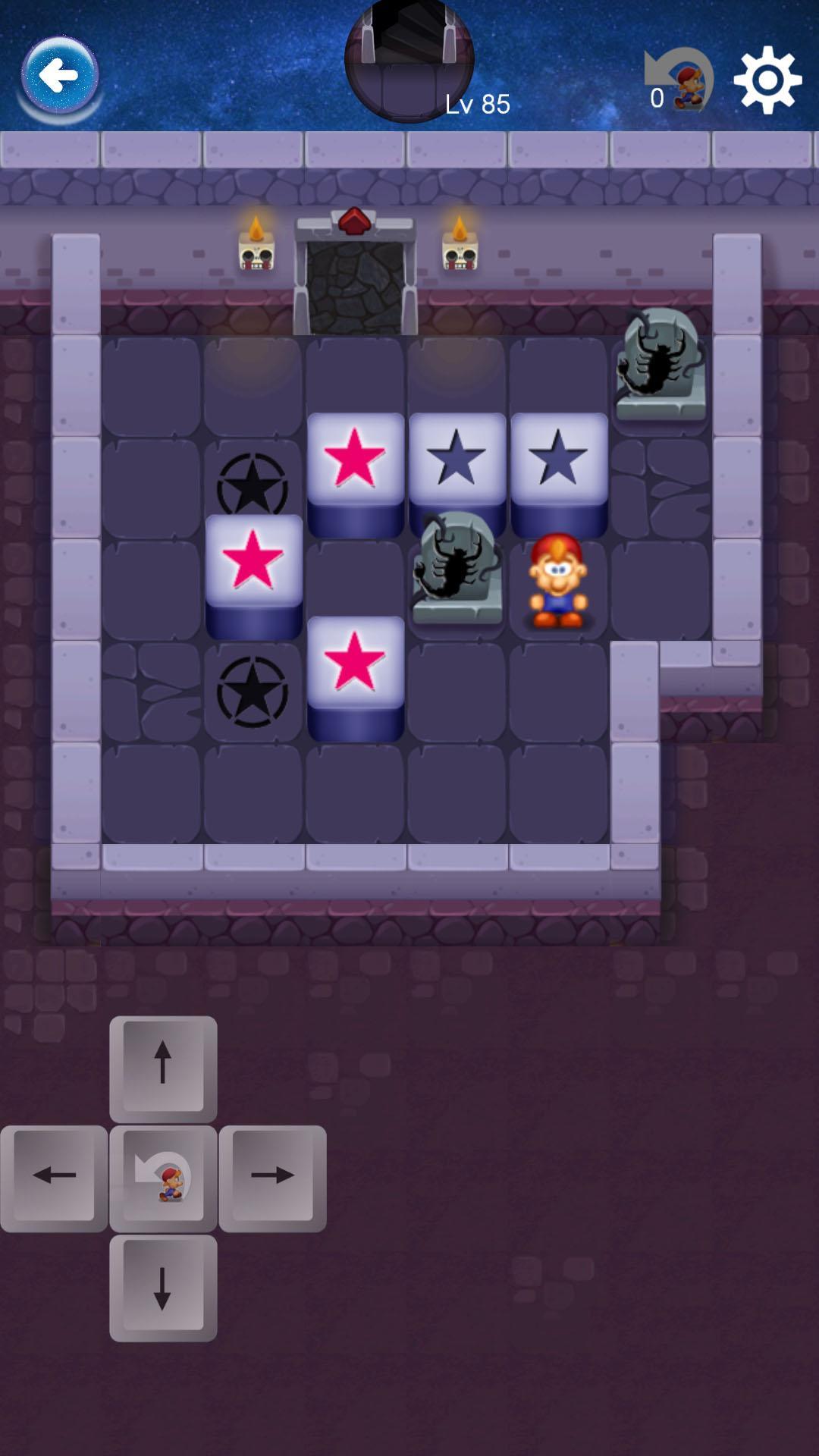
Task: Move the character down with the down arrow
Action: pos(163,1287)
